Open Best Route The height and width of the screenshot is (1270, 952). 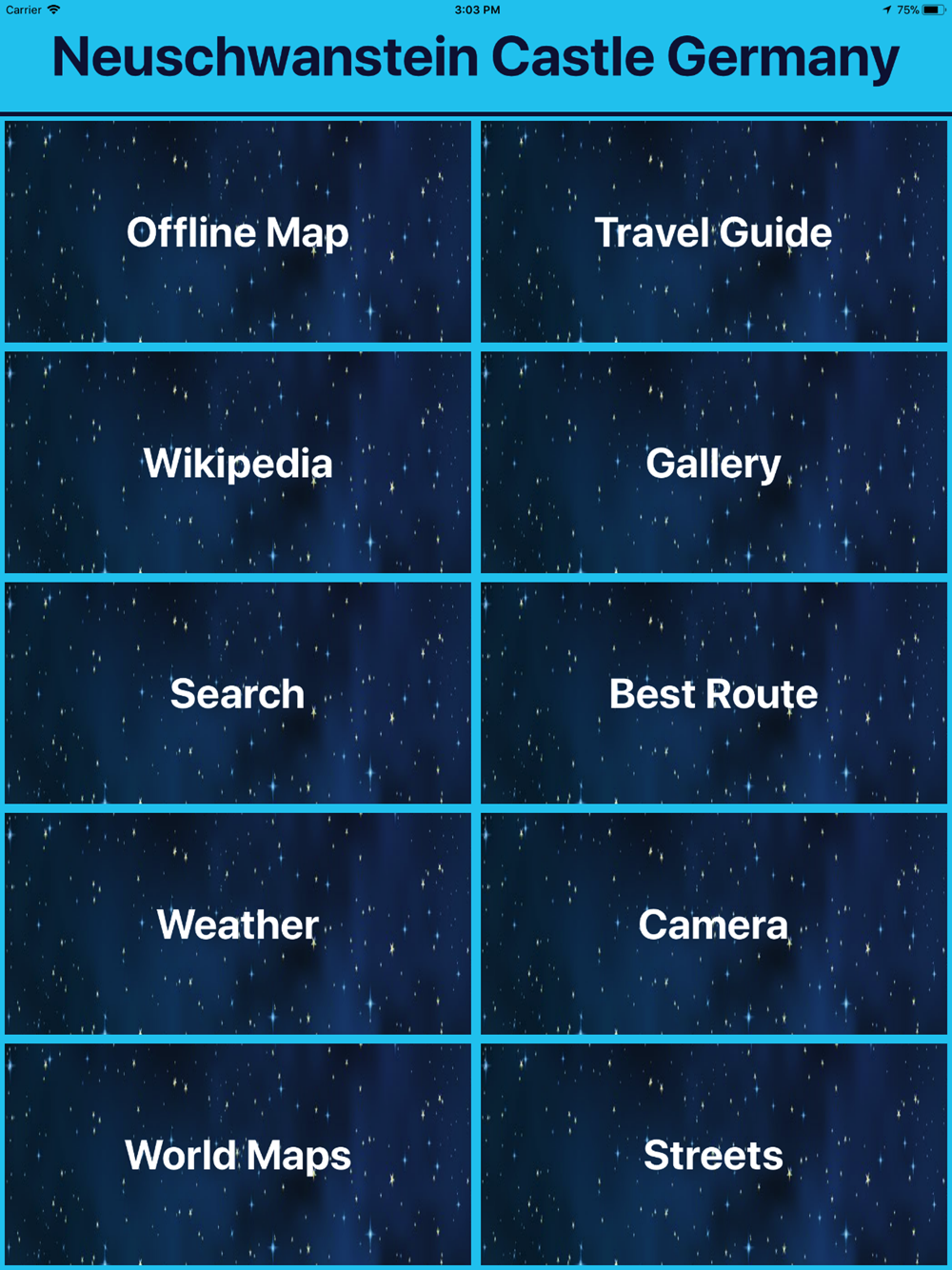pos(714,693)
